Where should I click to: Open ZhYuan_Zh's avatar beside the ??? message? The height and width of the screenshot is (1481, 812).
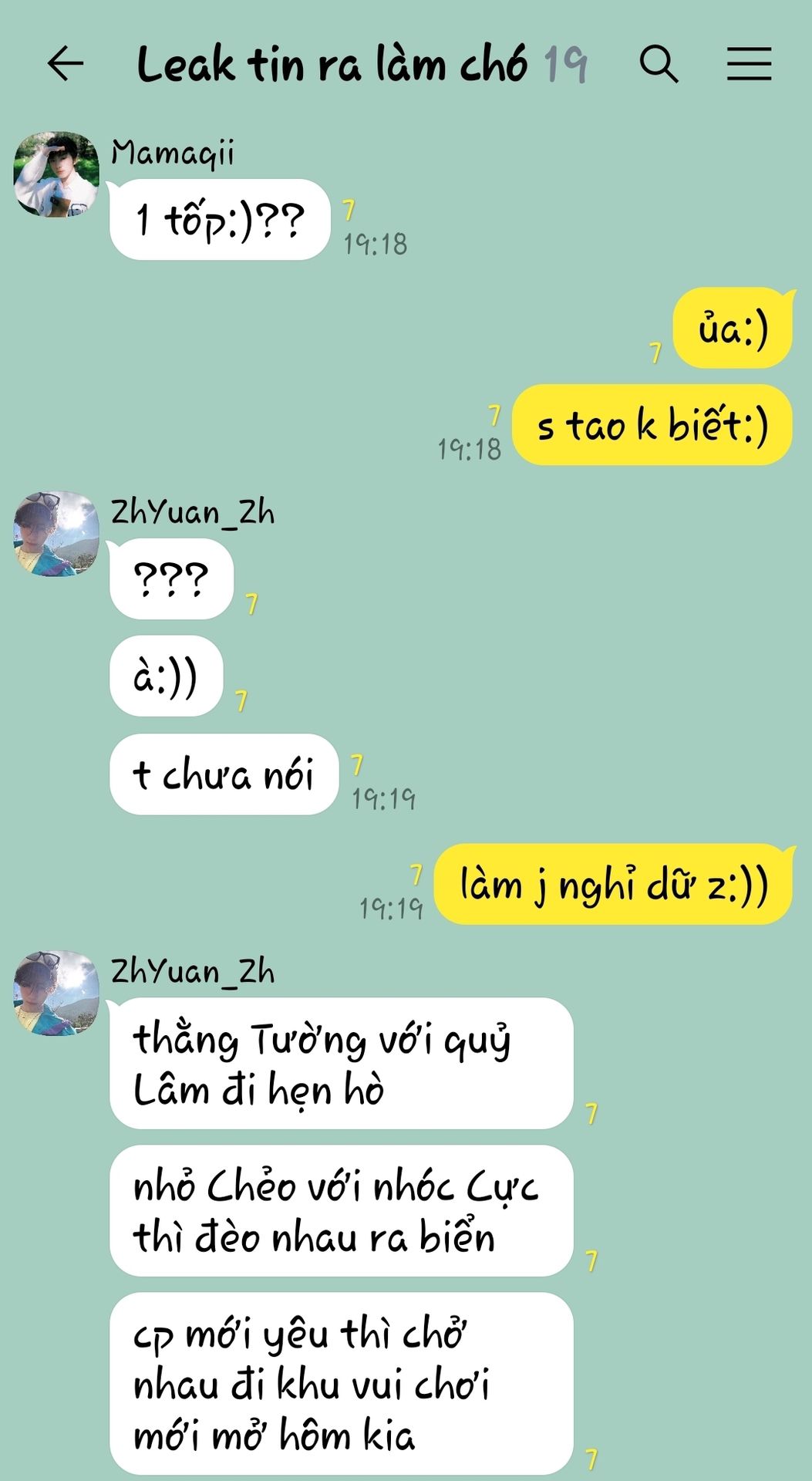click(56, 534)
